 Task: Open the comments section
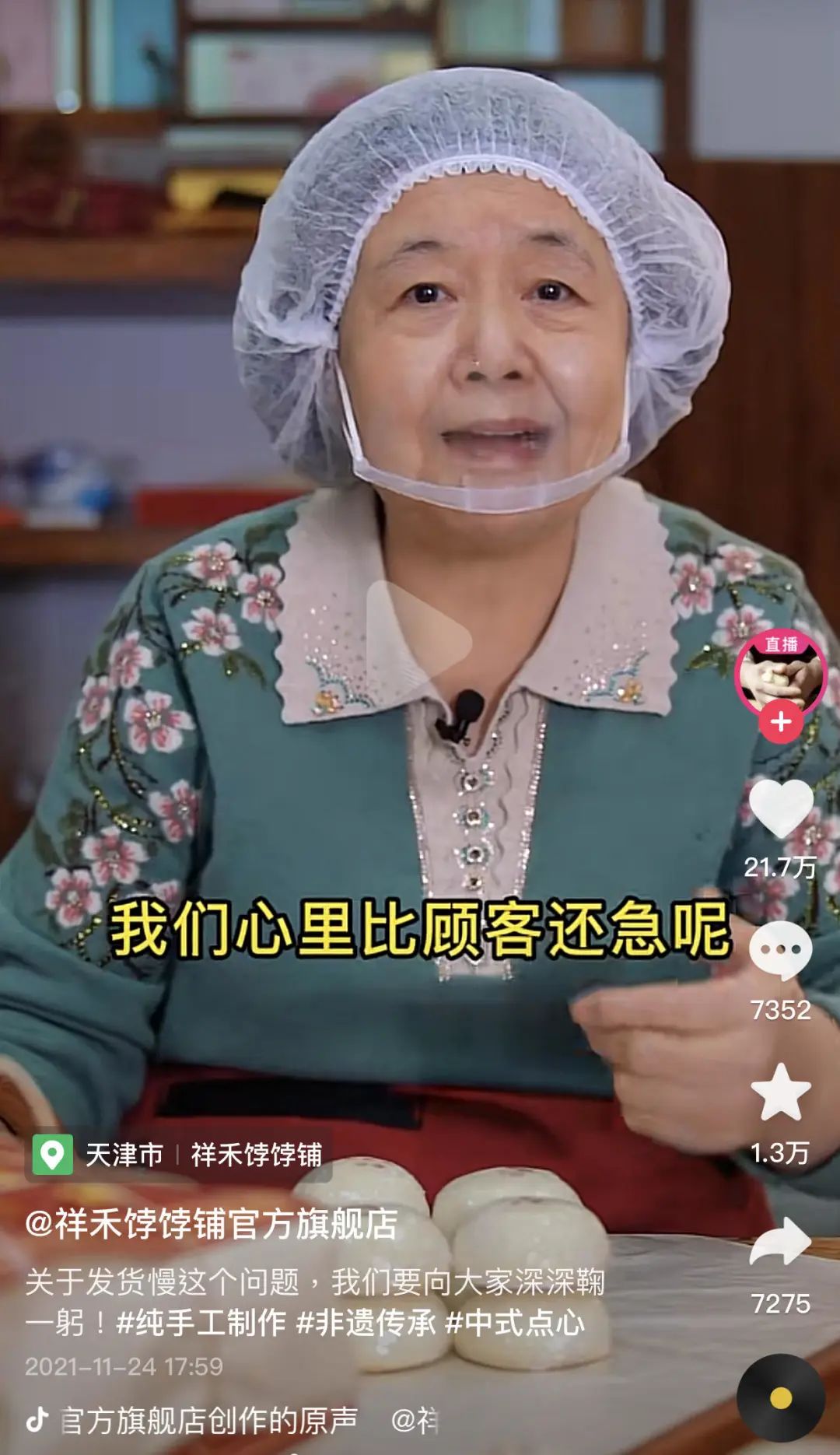[780, 951]
